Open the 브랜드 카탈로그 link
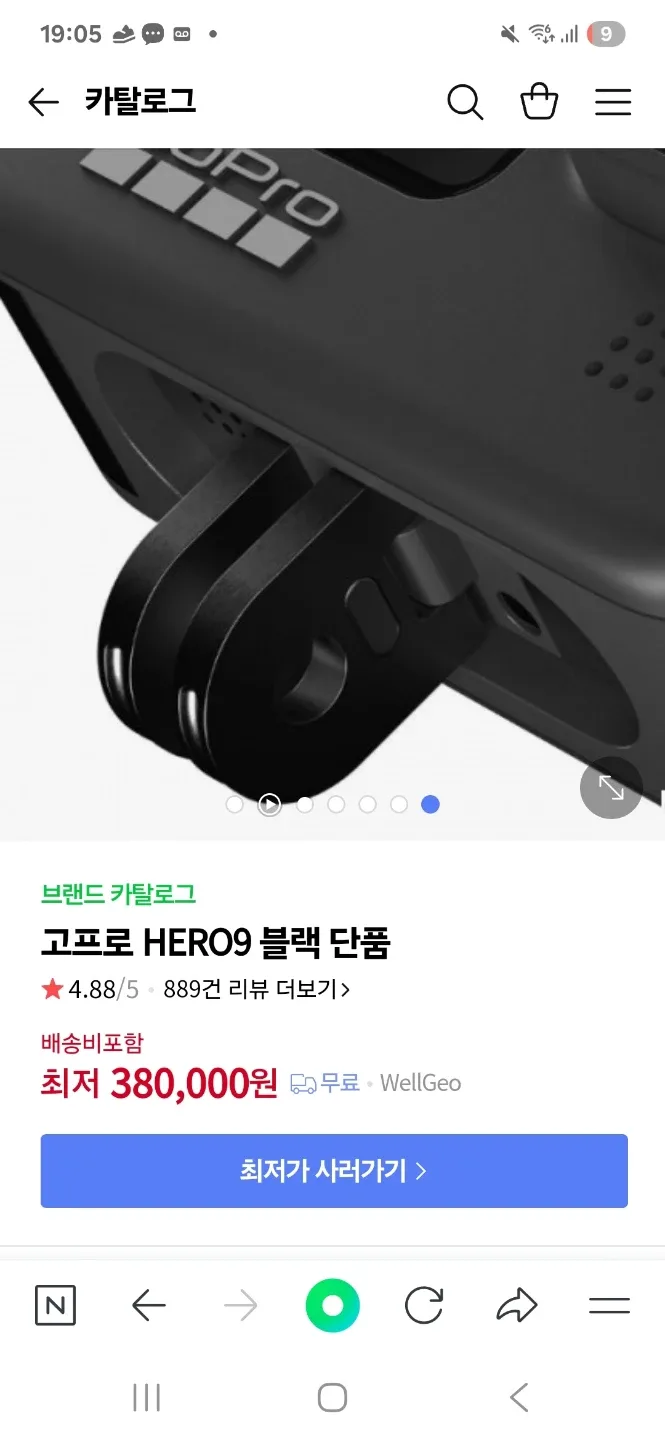The height and width of the screenshot is (1440, 665). tap(118, 893)
